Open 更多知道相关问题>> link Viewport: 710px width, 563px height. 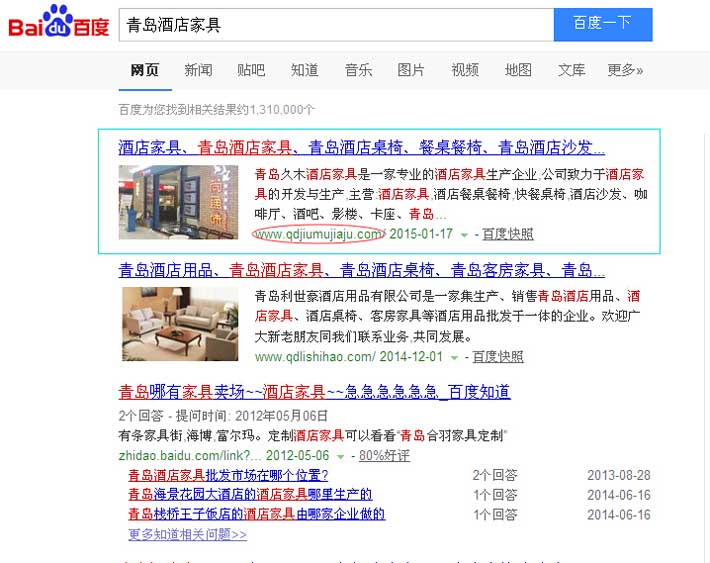click(x=187, y=535)
